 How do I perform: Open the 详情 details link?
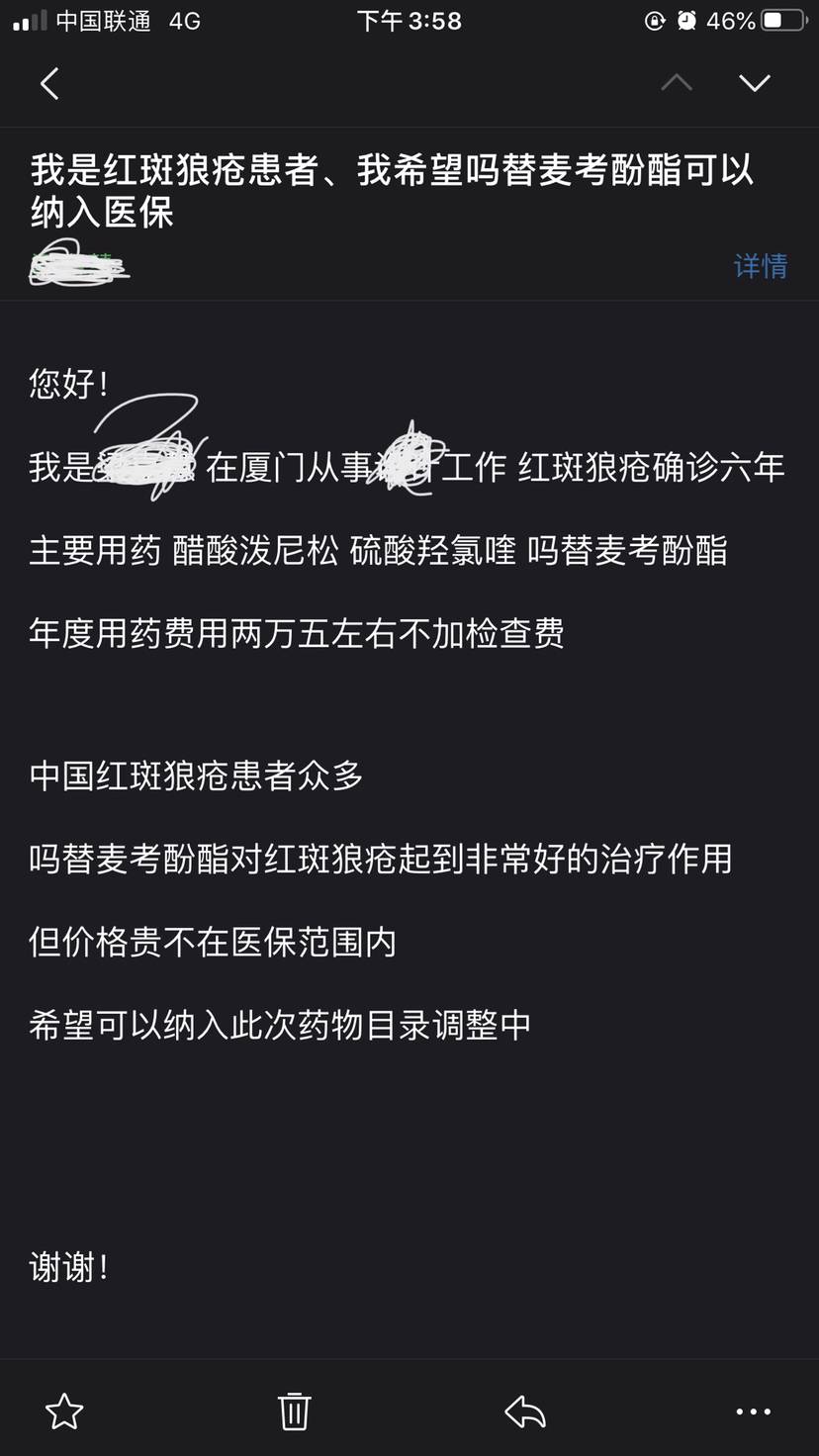[x=760, y=265]
